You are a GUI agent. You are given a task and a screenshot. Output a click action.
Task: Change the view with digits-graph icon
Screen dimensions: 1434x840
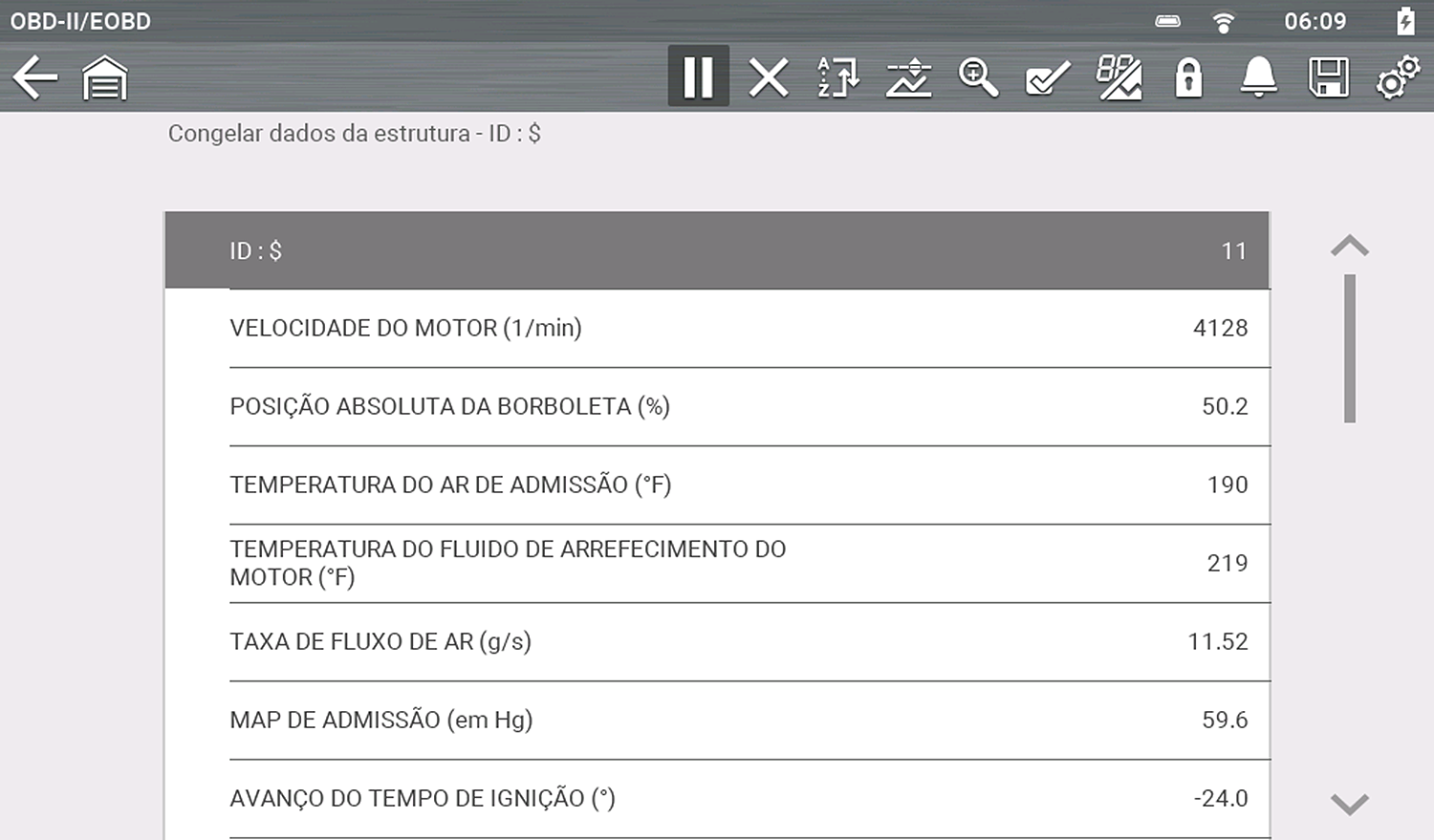point(1119,77)
